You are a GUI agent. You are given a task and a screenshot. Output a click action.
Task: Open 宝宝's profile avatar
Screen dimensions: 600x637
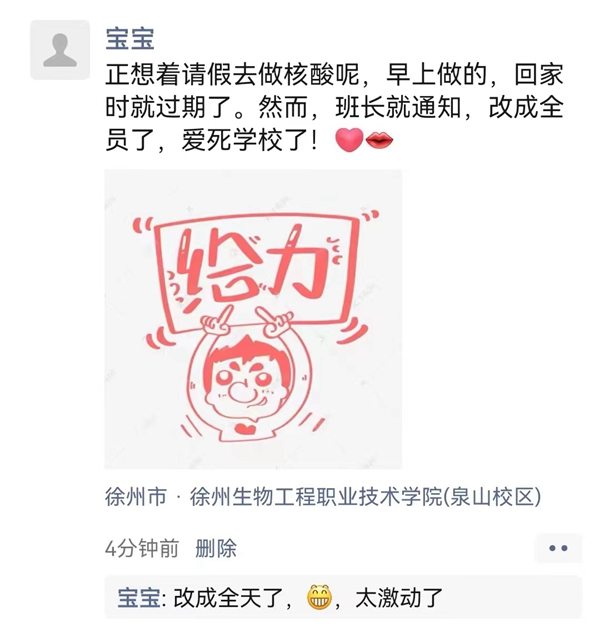coord(60,49)
